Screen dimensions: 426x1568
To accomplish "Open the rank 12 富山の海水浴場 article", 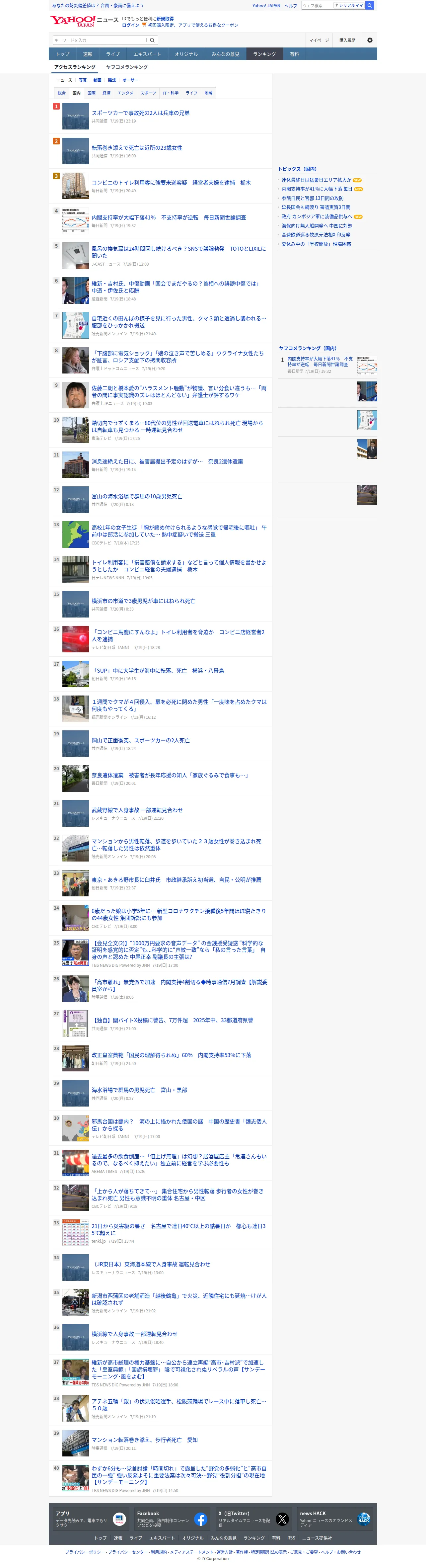I will (x=137, y=496).
